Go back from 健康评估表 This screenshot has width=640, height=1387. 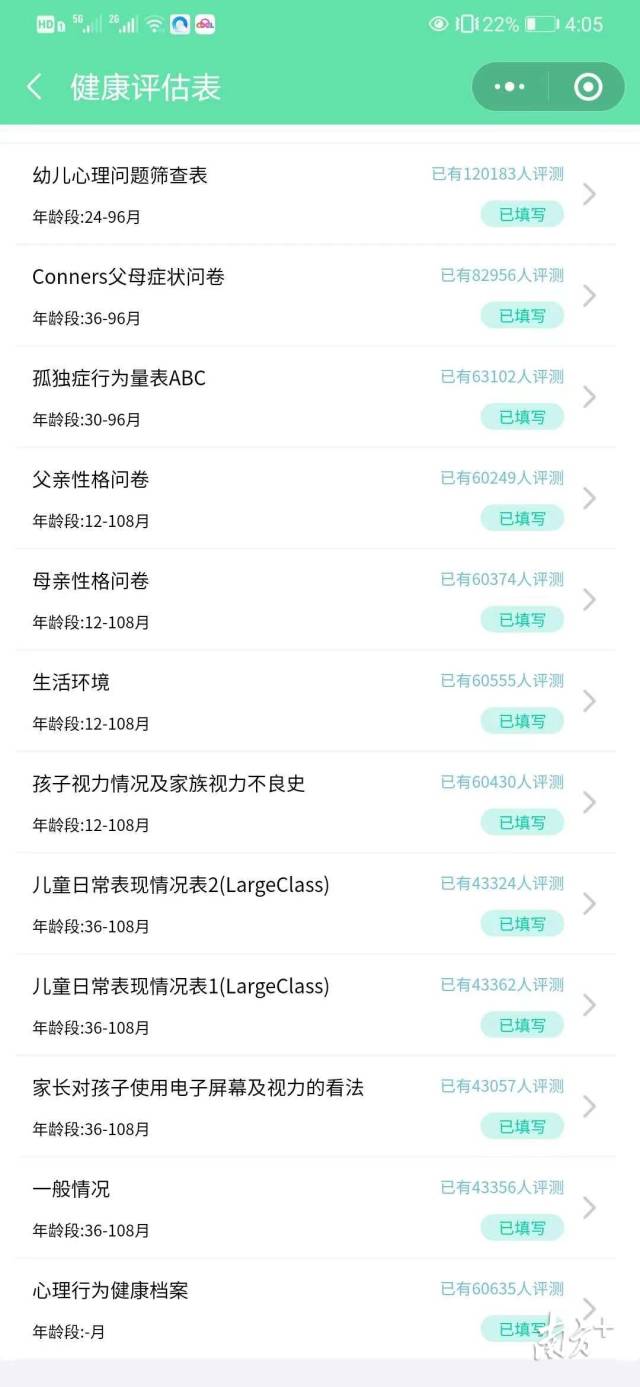[x=35, y=87]
